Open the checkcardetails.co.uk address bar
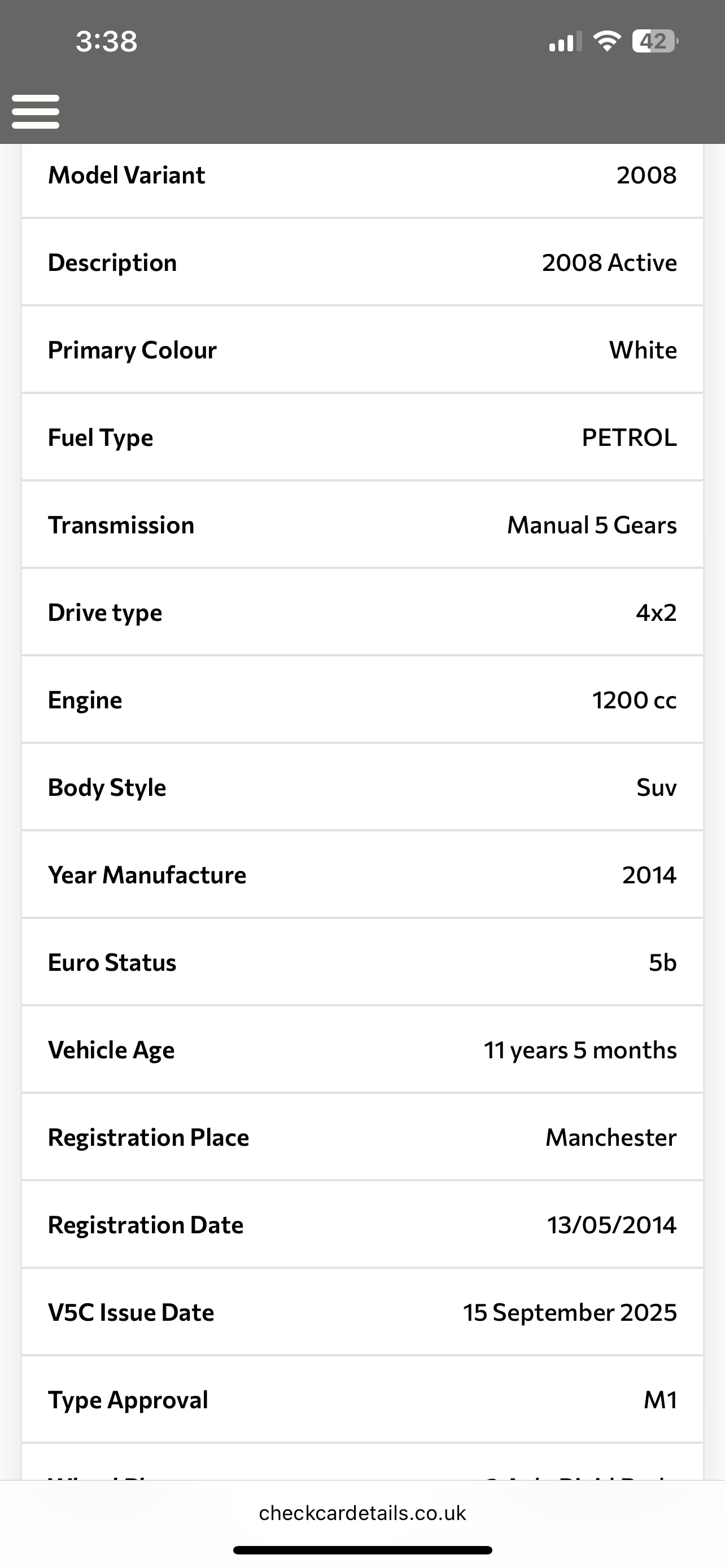 click(362, 1513)
